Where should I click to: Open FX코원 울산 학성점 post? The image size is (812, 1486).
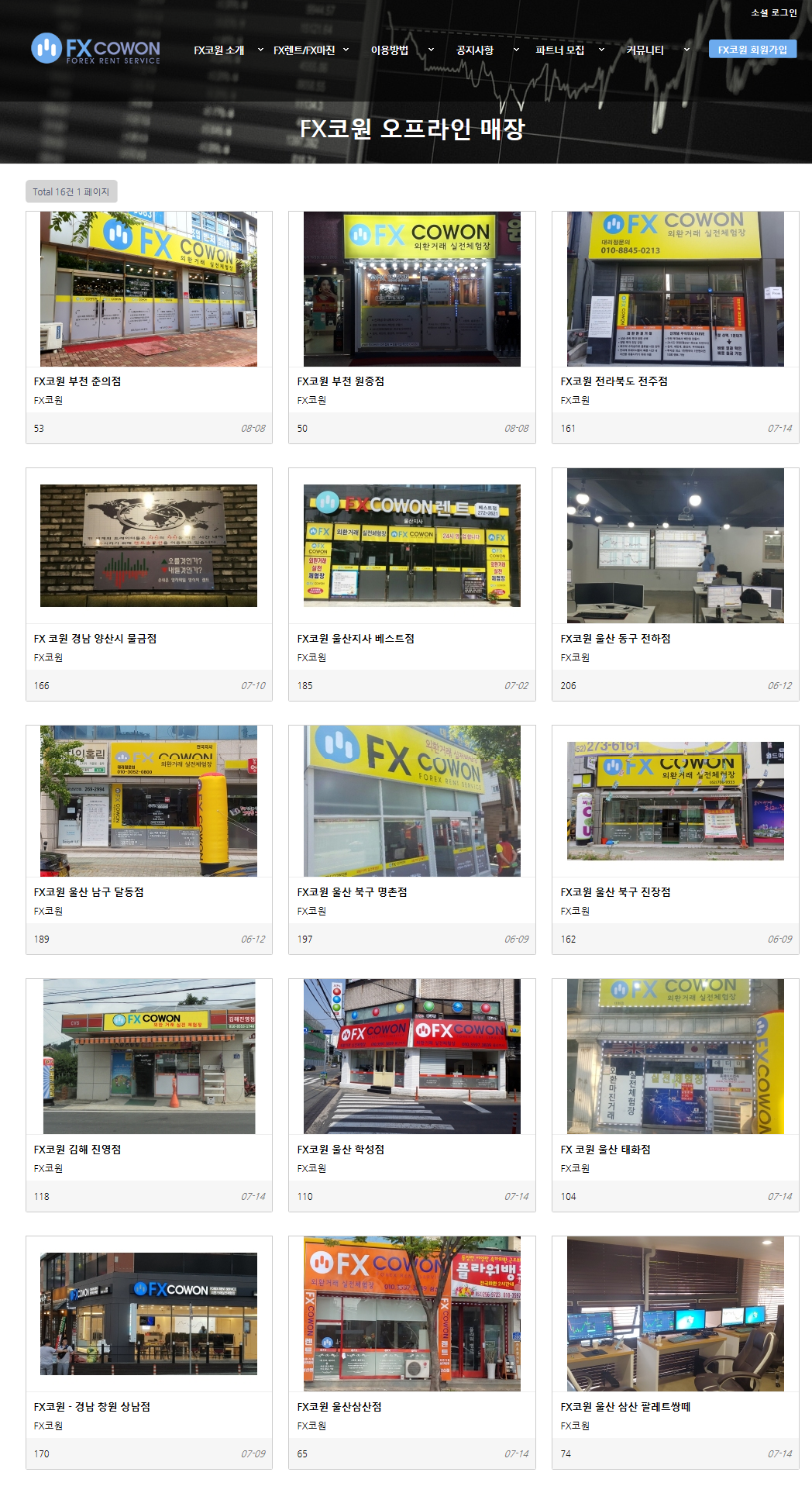point(341,1150)
